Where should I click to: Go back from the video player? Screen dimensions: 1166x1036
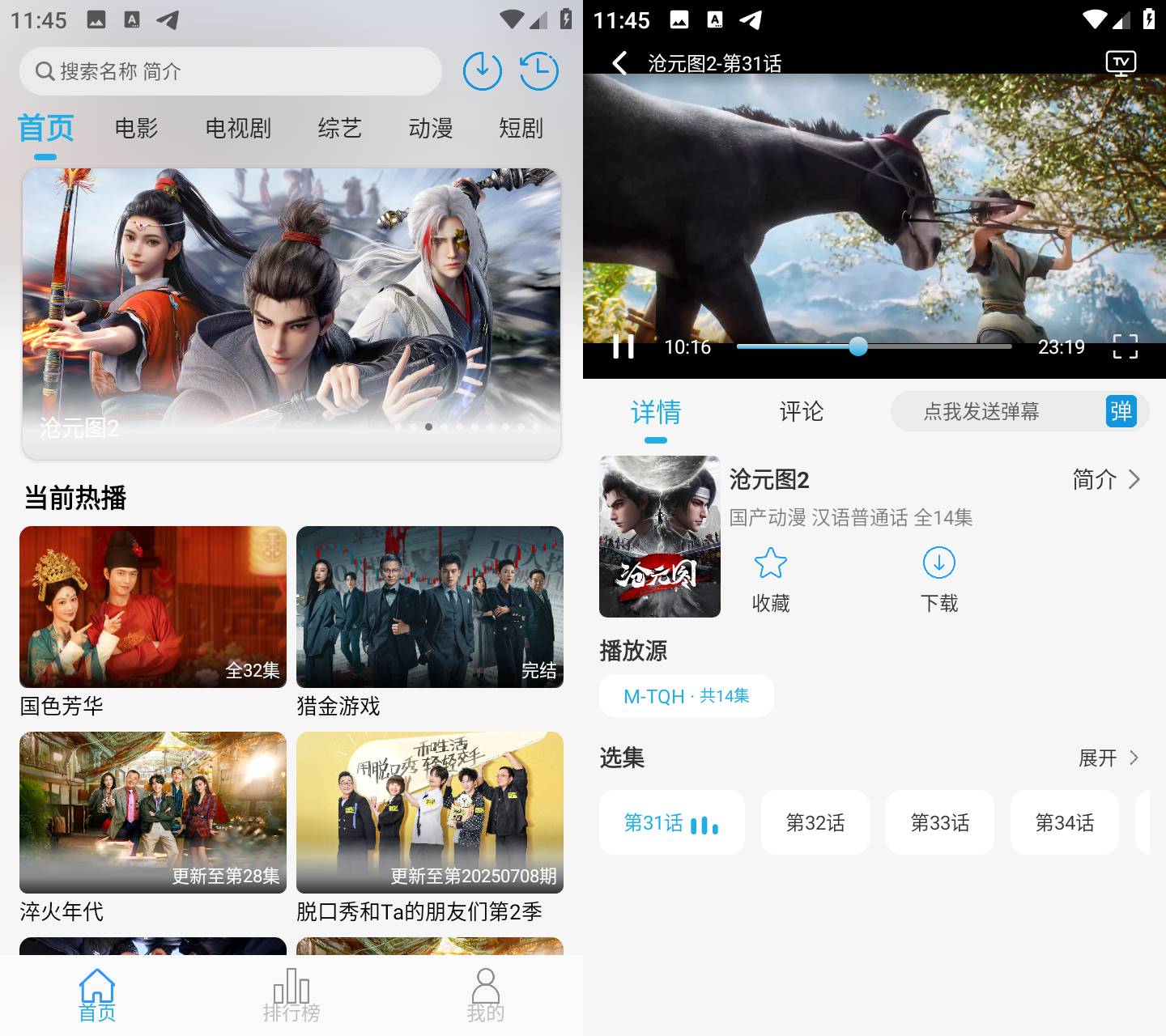click(620, 63)
